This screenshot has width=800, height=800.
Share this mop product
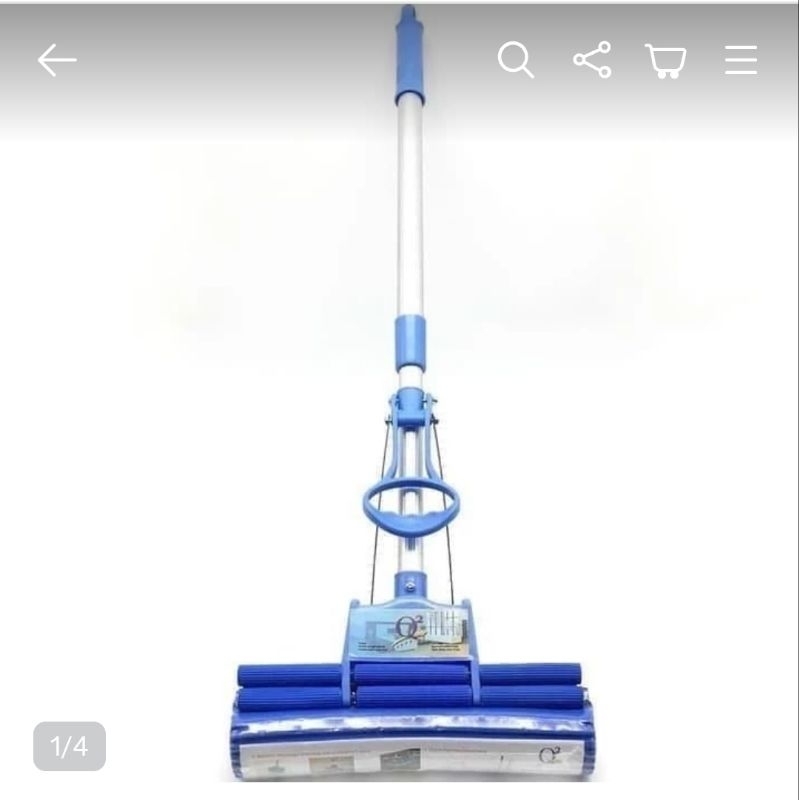pyautogui.click(x=592, y=60)
